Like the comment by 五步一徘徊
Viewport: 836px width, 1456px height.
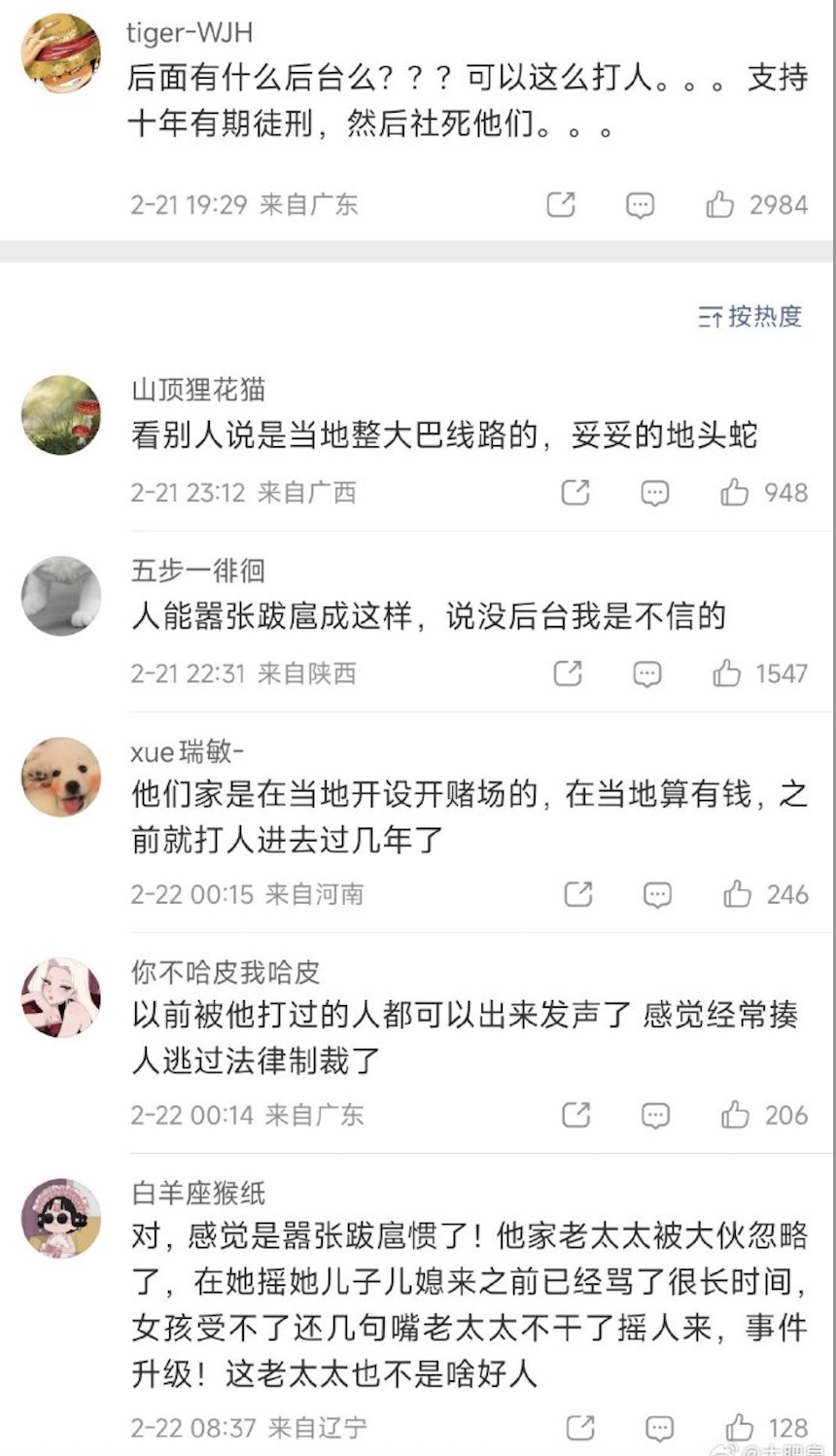point(727,674)
